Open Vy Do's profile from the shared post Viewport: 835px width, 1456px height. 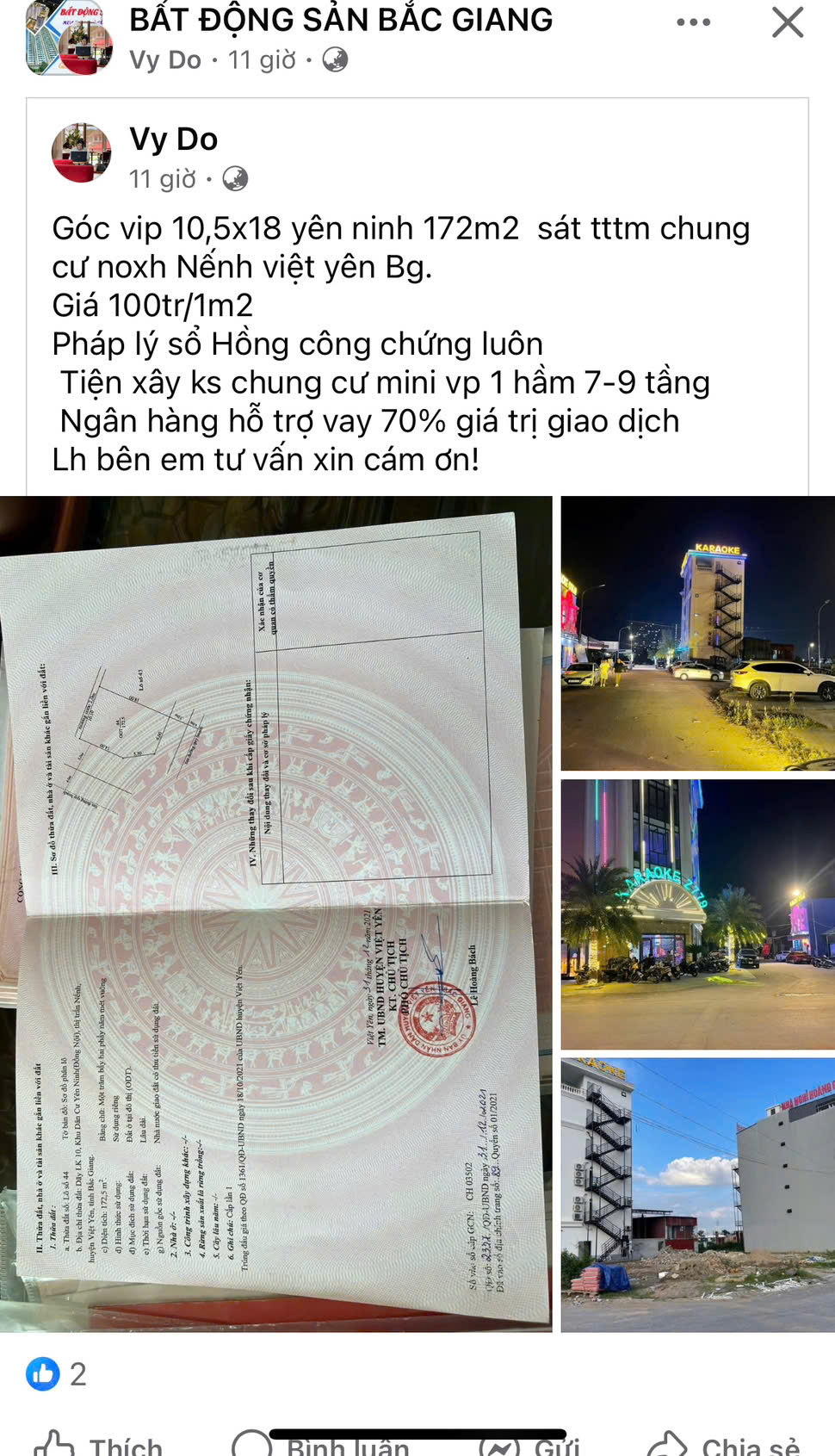point(173,139)
